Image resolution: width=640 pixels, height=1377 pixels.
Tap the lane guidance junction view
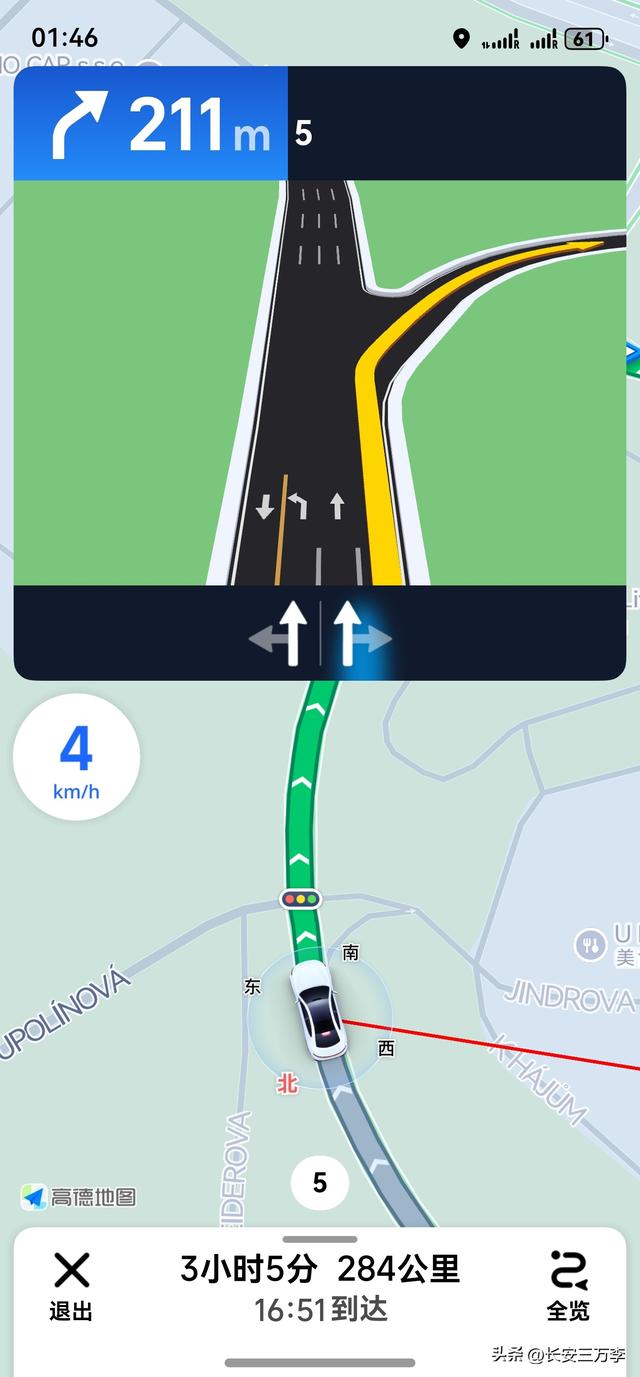(x=320, y=382)
